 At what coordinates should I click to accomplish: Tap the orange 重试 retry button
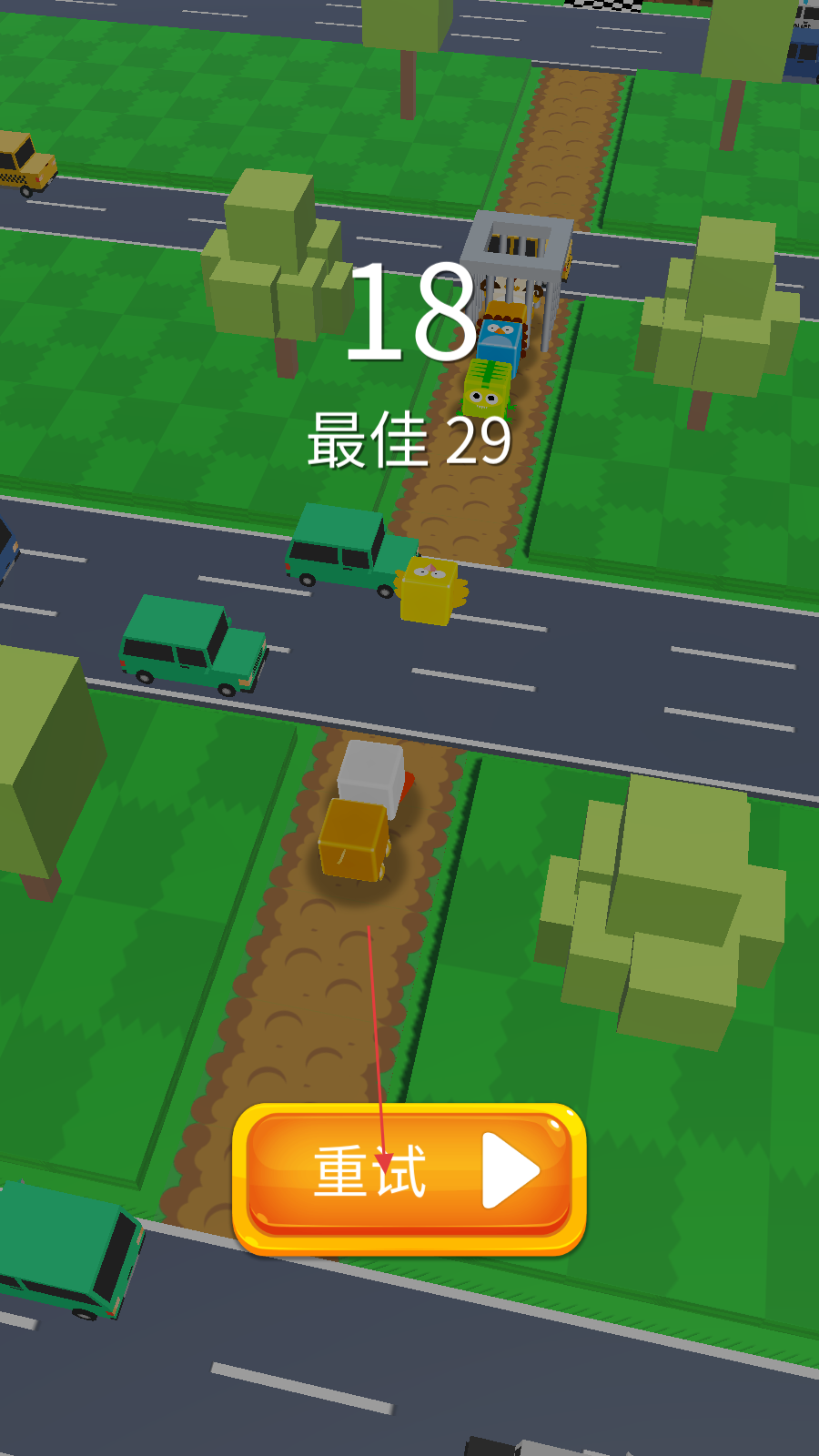click(x=409, y=1176)
